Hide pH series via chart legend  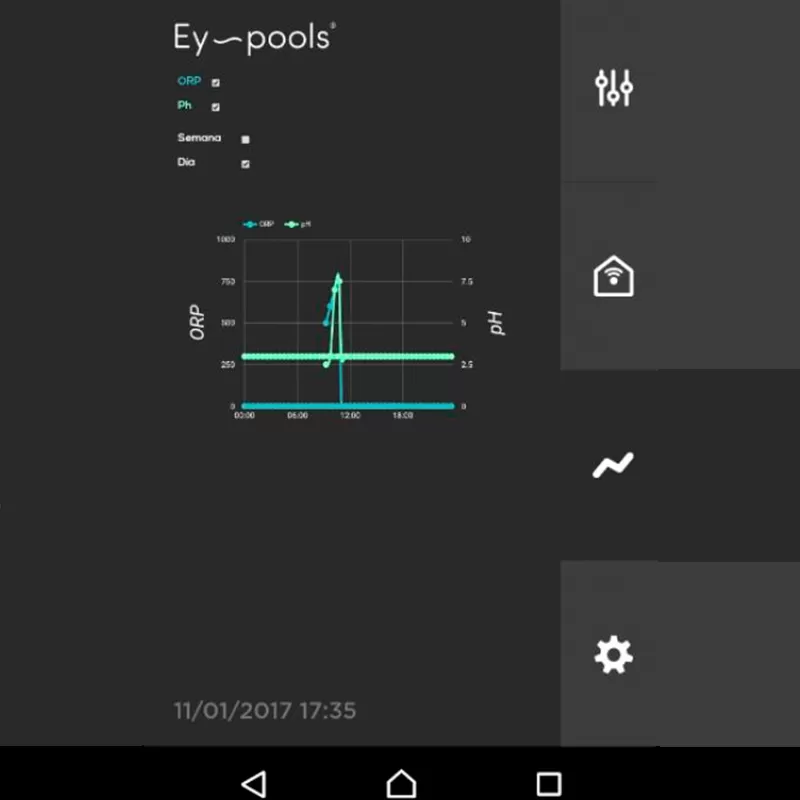(x=299, y=225)
